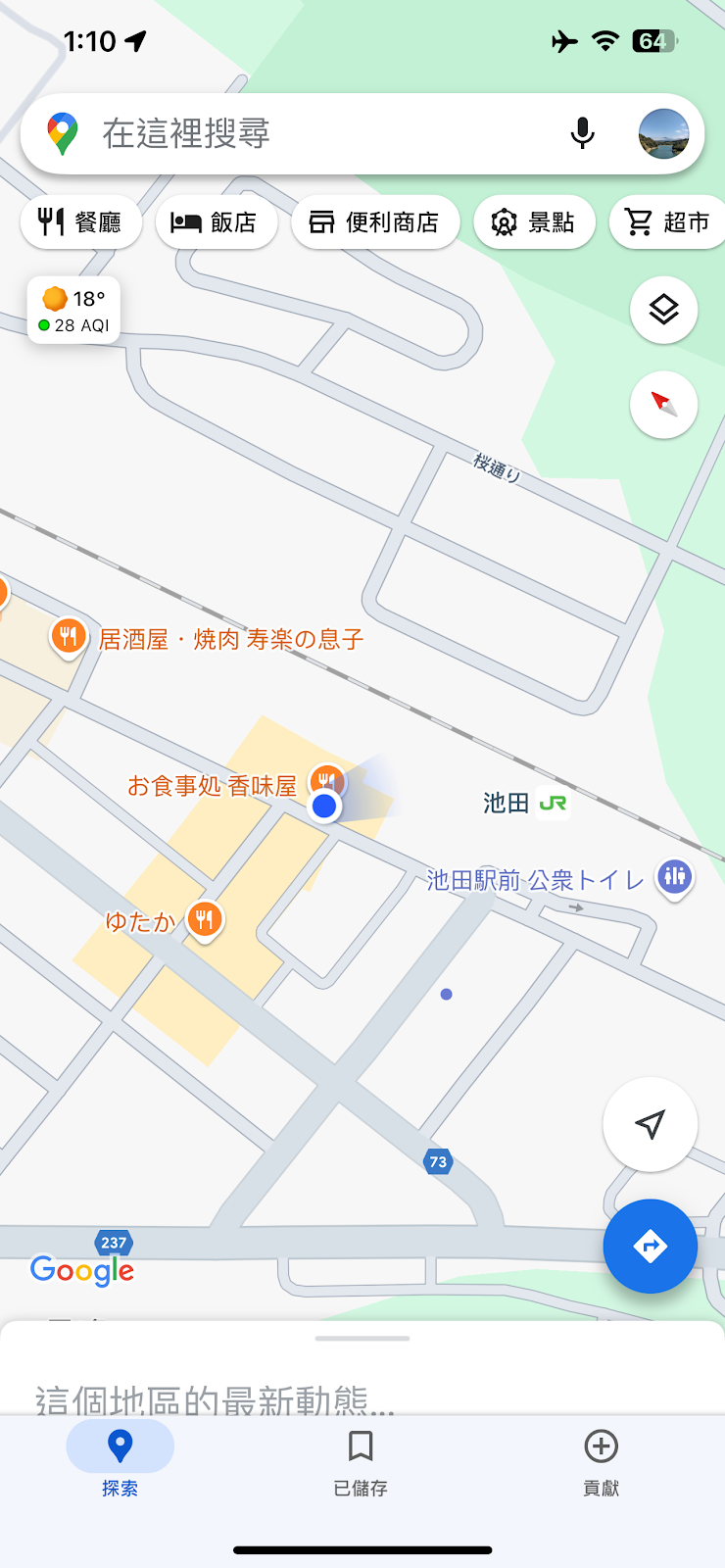Viewport: 725px width, 1568px height.
Task: Open the account profile picture
Action: click(663, 134)
